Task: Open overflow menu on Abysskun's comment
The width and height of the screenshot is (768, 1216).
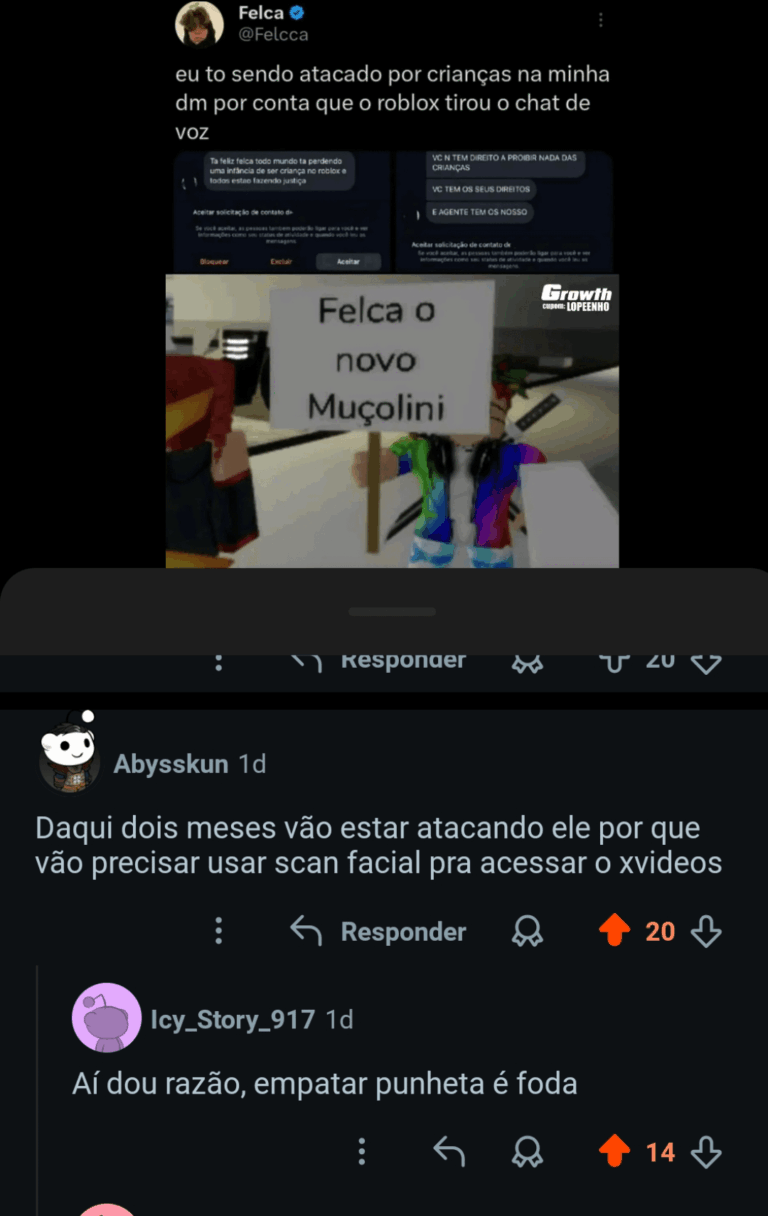Action: point(219,932)
